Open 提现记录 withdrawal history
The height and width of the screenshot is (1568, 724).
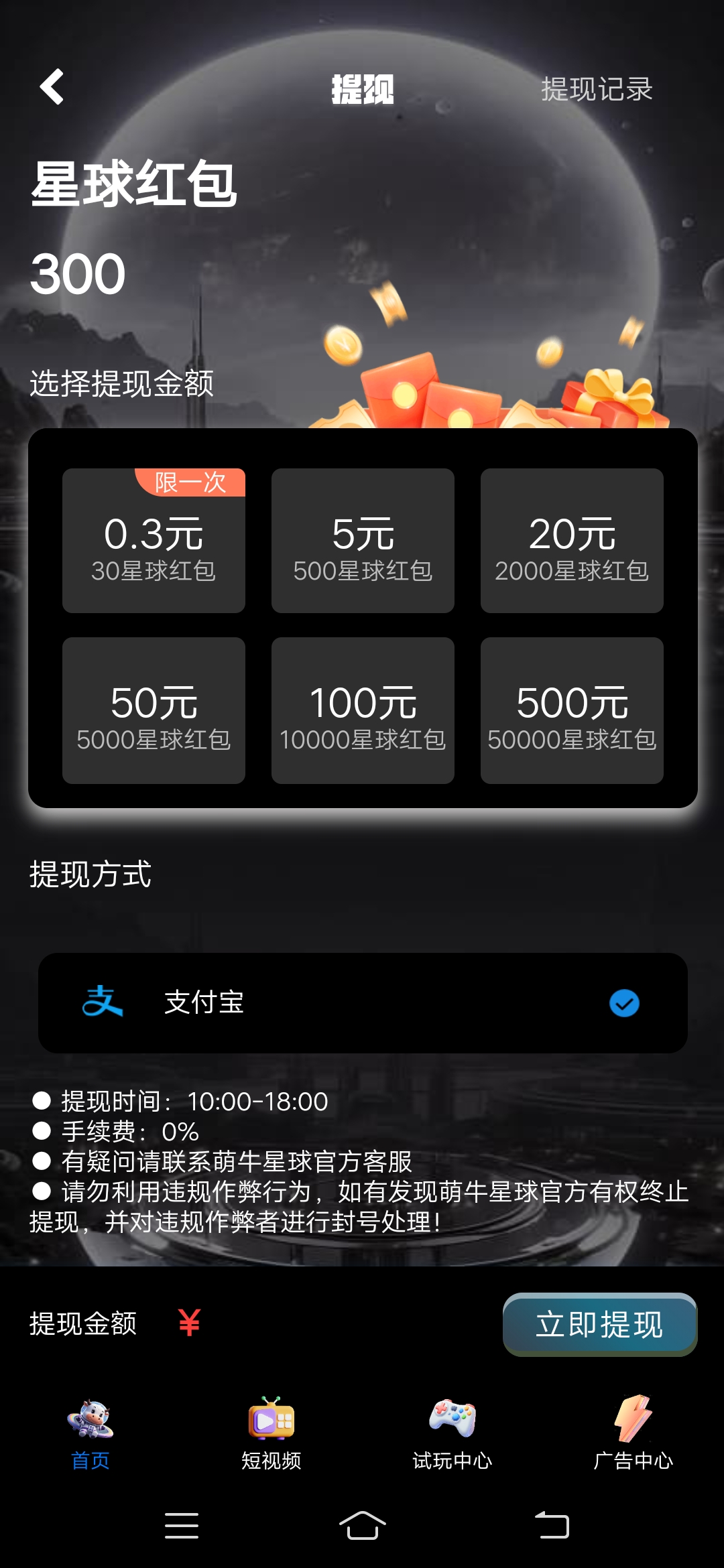click(x=597, y=89)
